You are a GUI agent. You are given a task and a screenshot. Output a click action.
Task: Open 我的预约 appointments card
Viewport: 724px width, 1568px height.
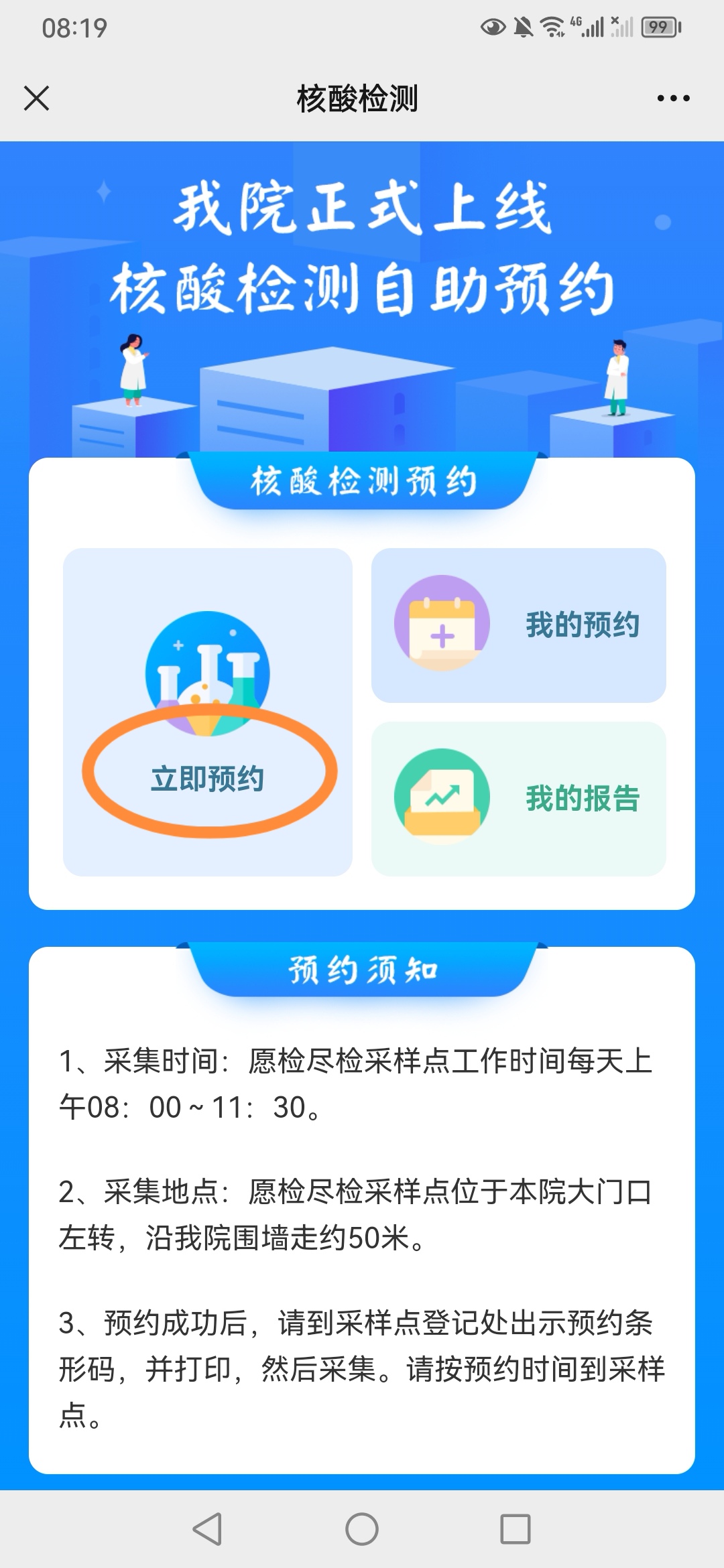pyautogui.click(x=518, y=625)
